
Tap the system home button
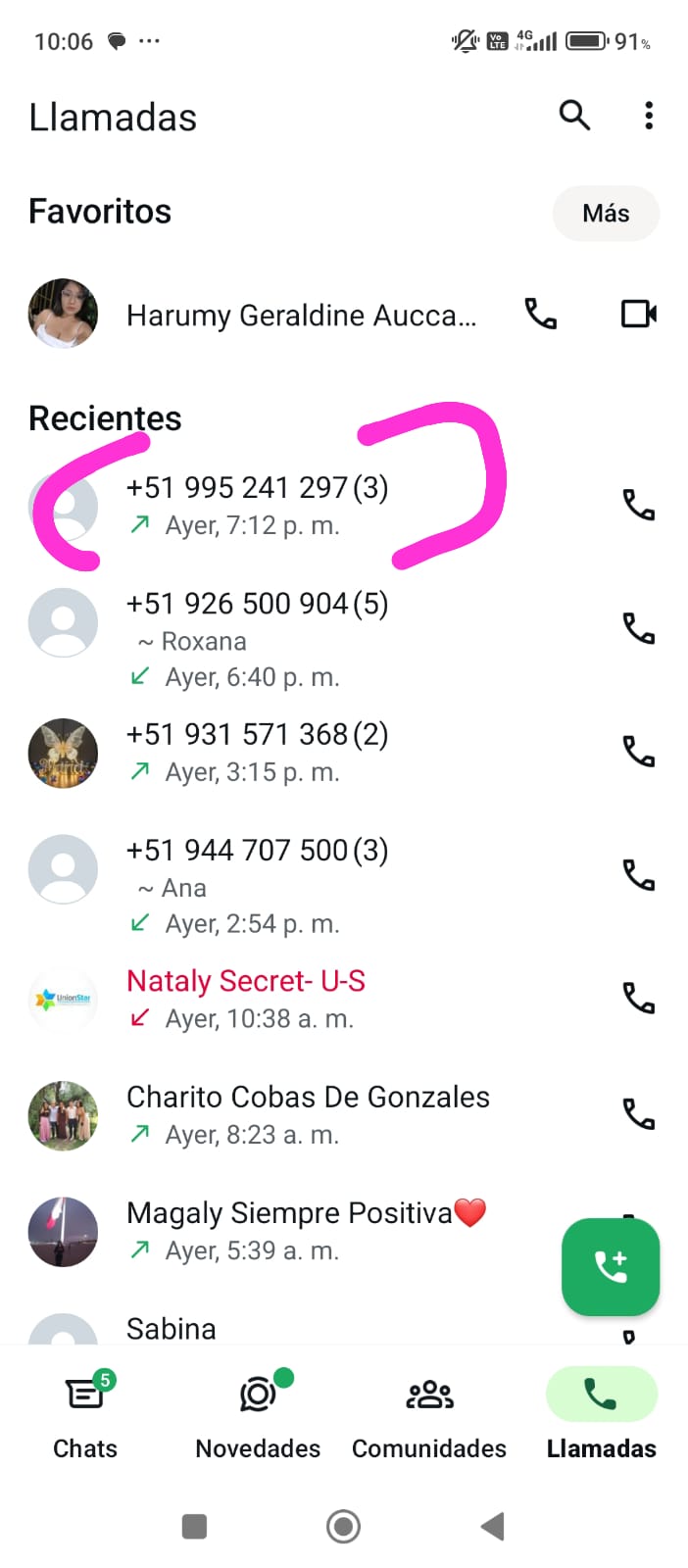[x=343, y=1526]
